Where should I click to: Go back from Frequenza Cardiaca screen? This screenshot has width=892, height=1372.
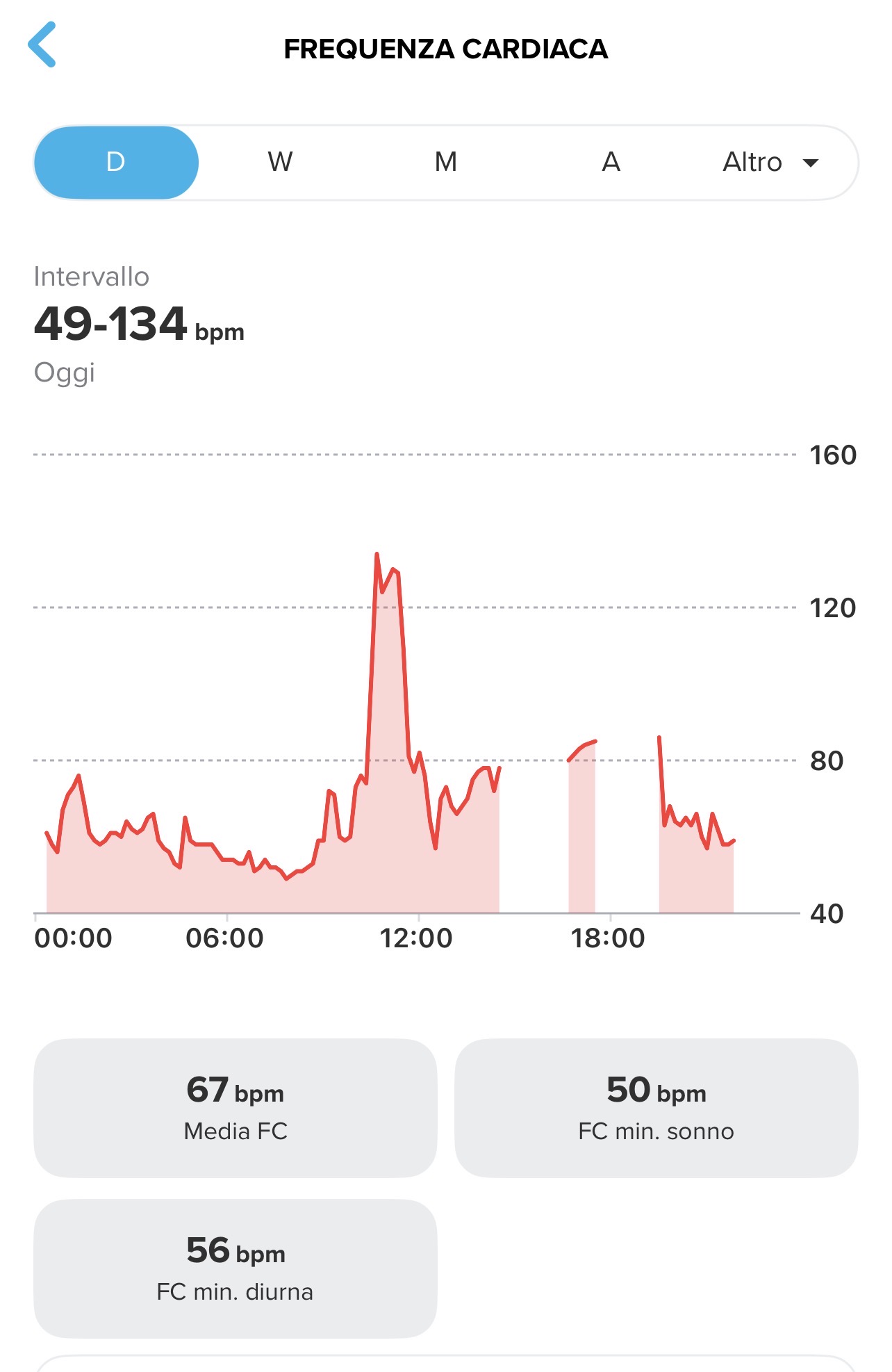click(42, 45)
